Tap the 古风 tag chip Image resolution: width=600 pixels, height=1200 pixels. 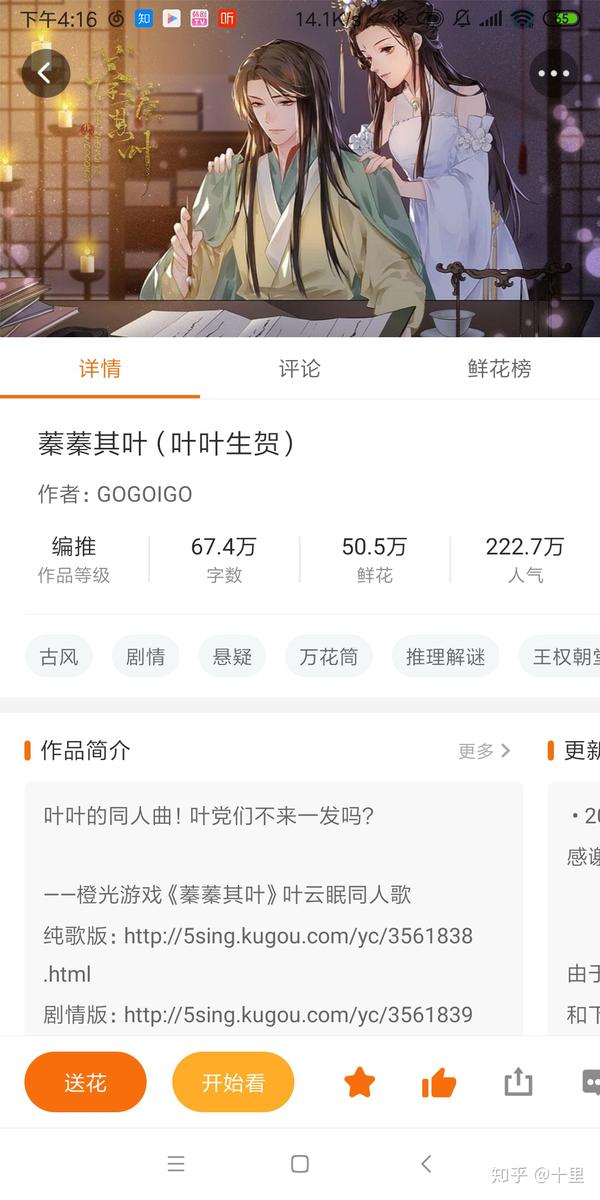[x=59, y=657]
